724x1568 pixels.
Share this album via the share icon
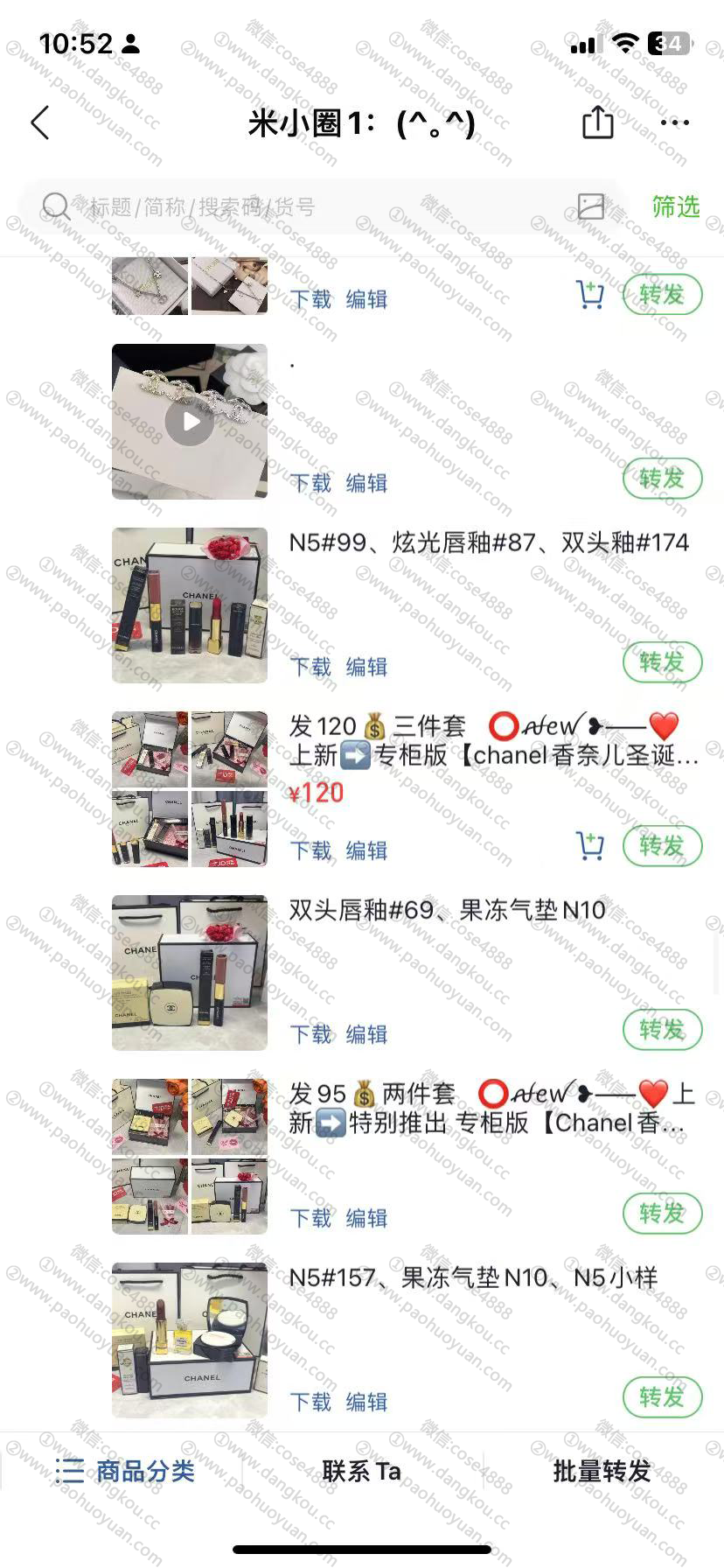598,122
